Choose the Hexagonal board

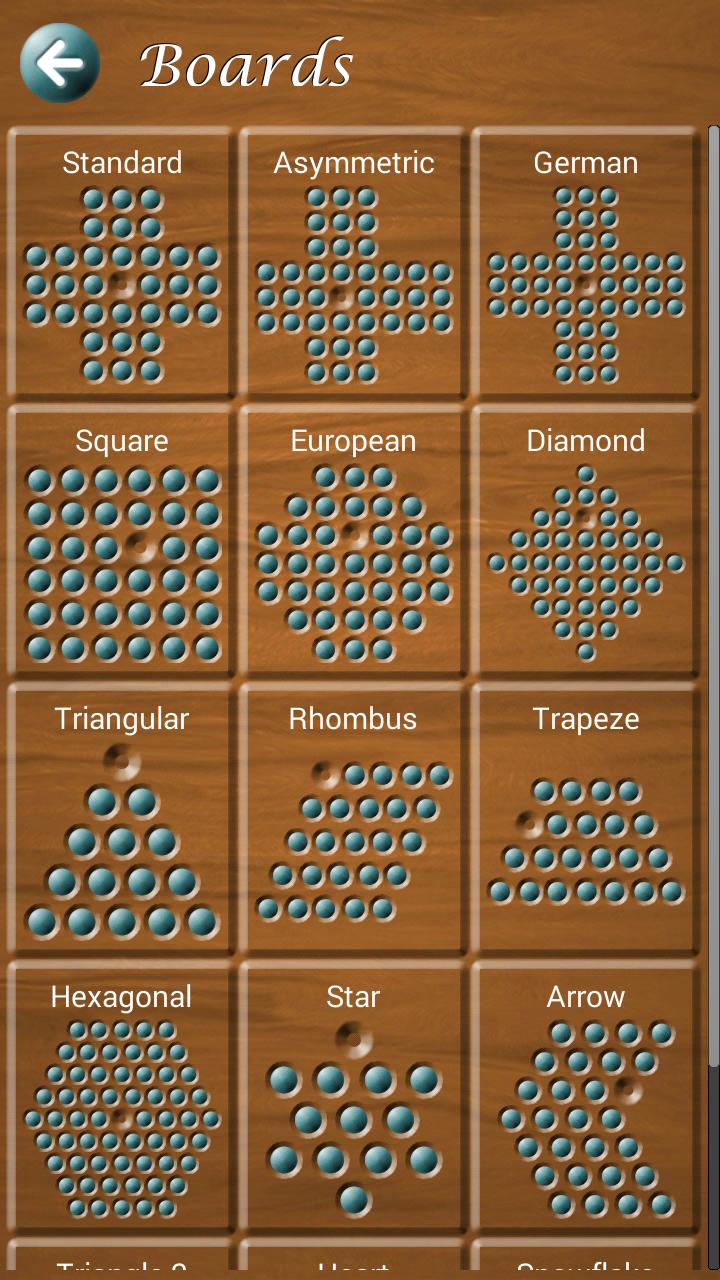pos(122,1099)
